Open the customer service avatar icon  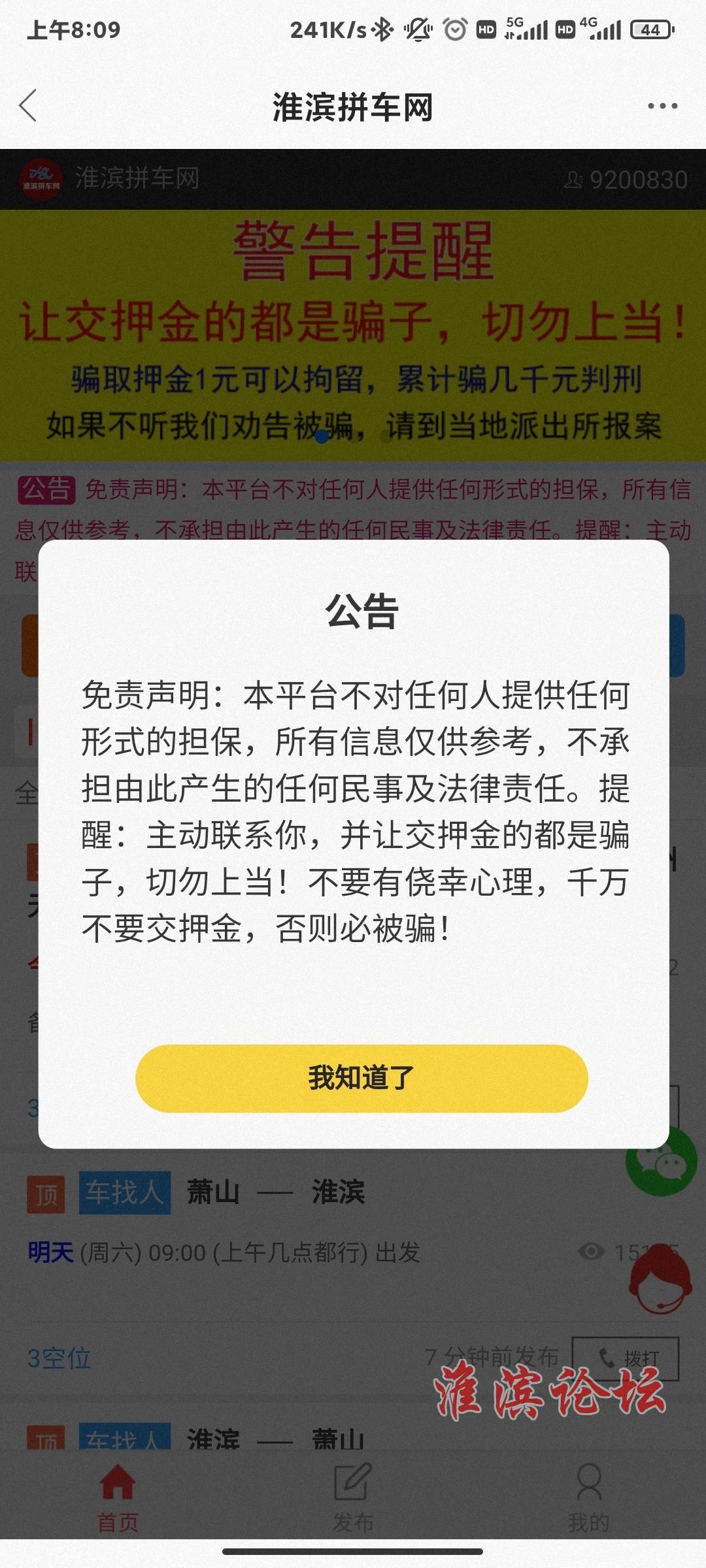(x=660, y=1281)
